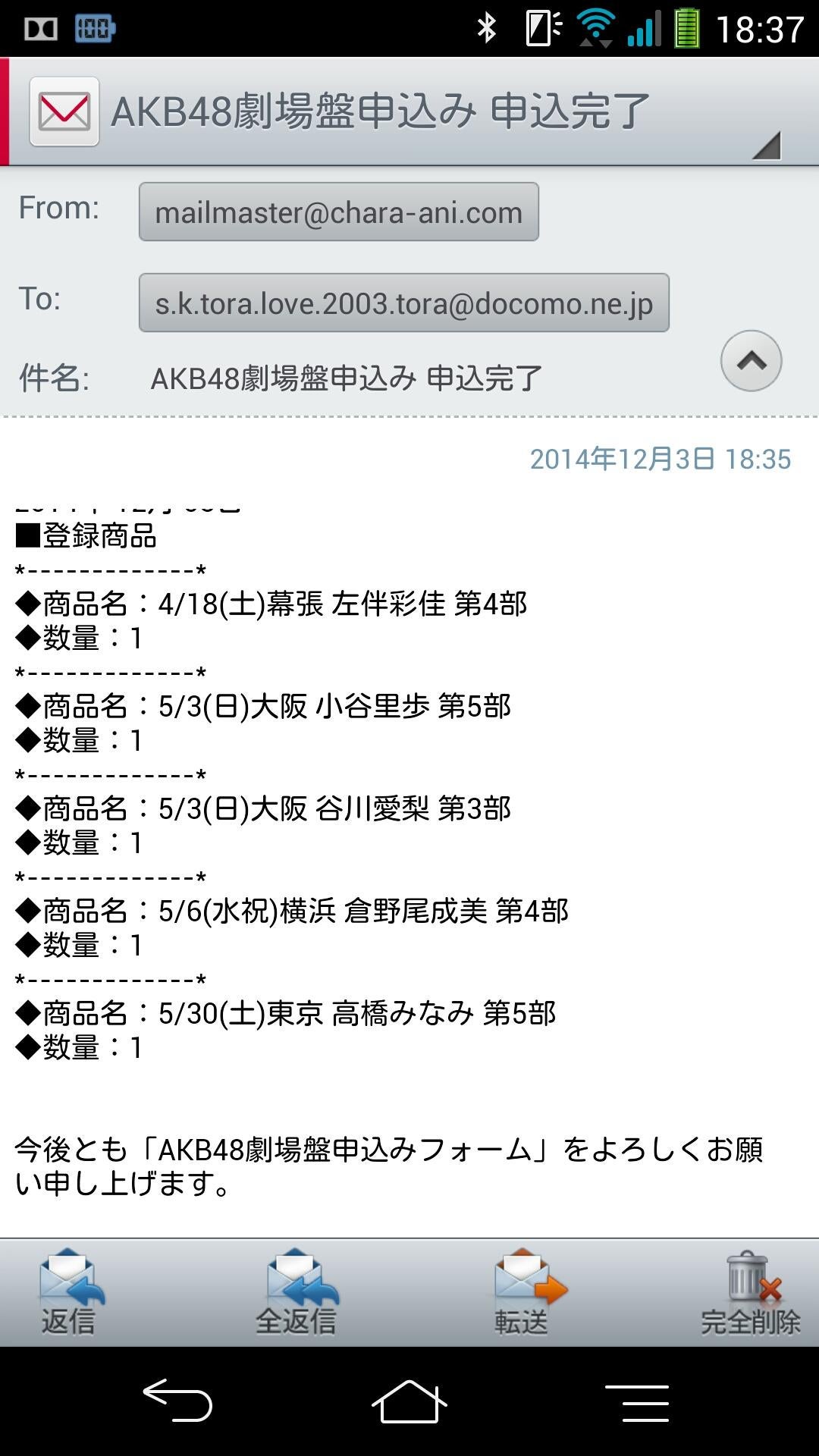Collapse the mail header details
The width and height of the screenshot is (819, 1456).
751,361
